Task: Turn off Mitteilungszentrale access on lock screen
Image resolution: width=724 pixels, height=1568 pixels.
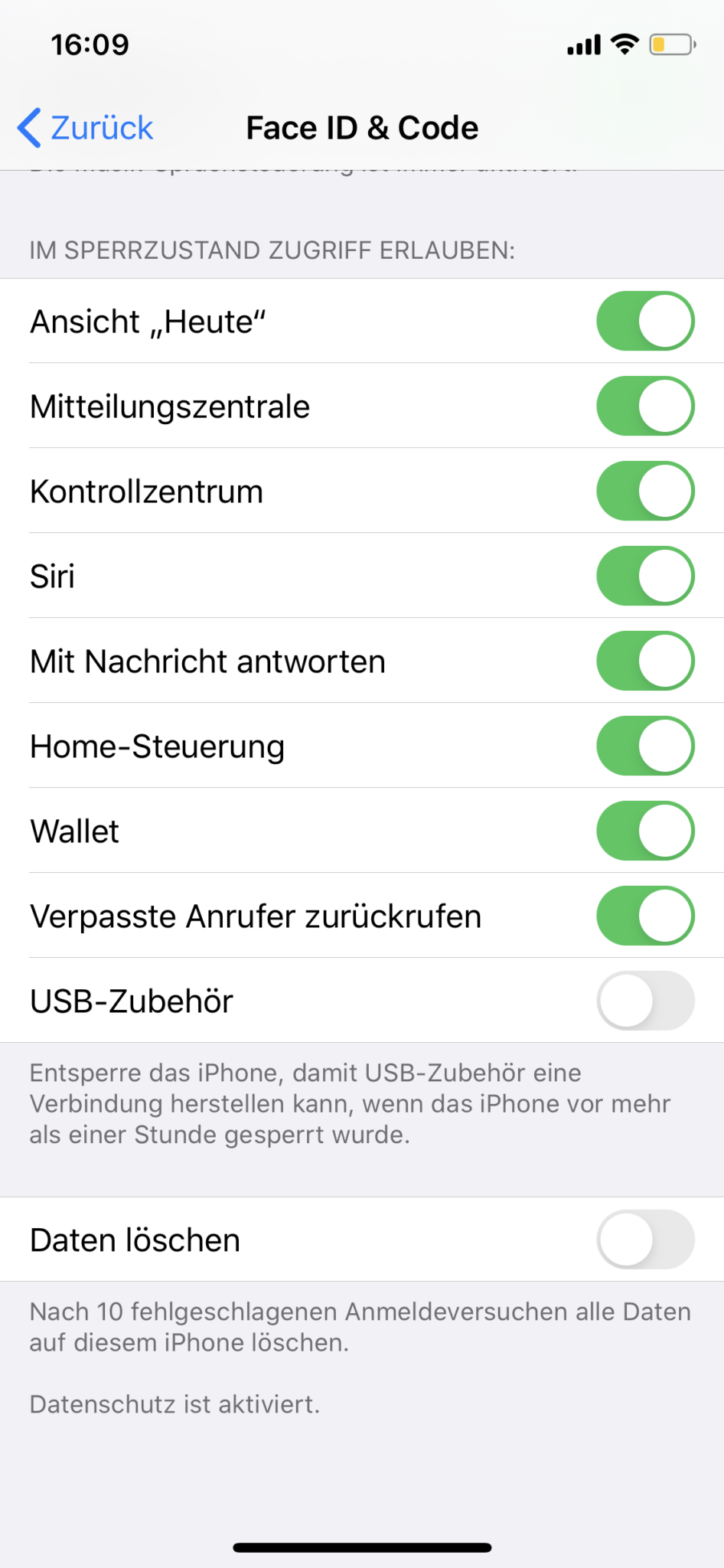Action: [x=645, y=406]
